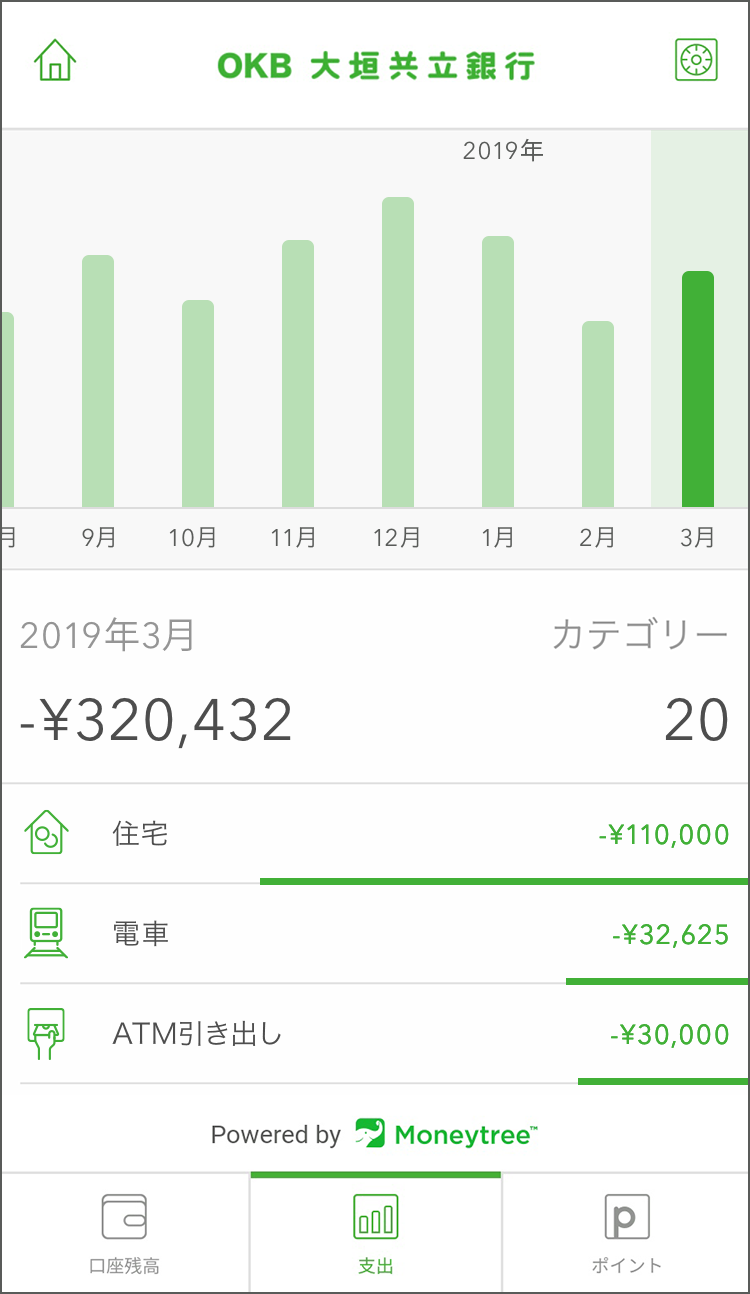750x1294 pixels.
Task: Open the 住宅 category row
Action: coord(375,834)
